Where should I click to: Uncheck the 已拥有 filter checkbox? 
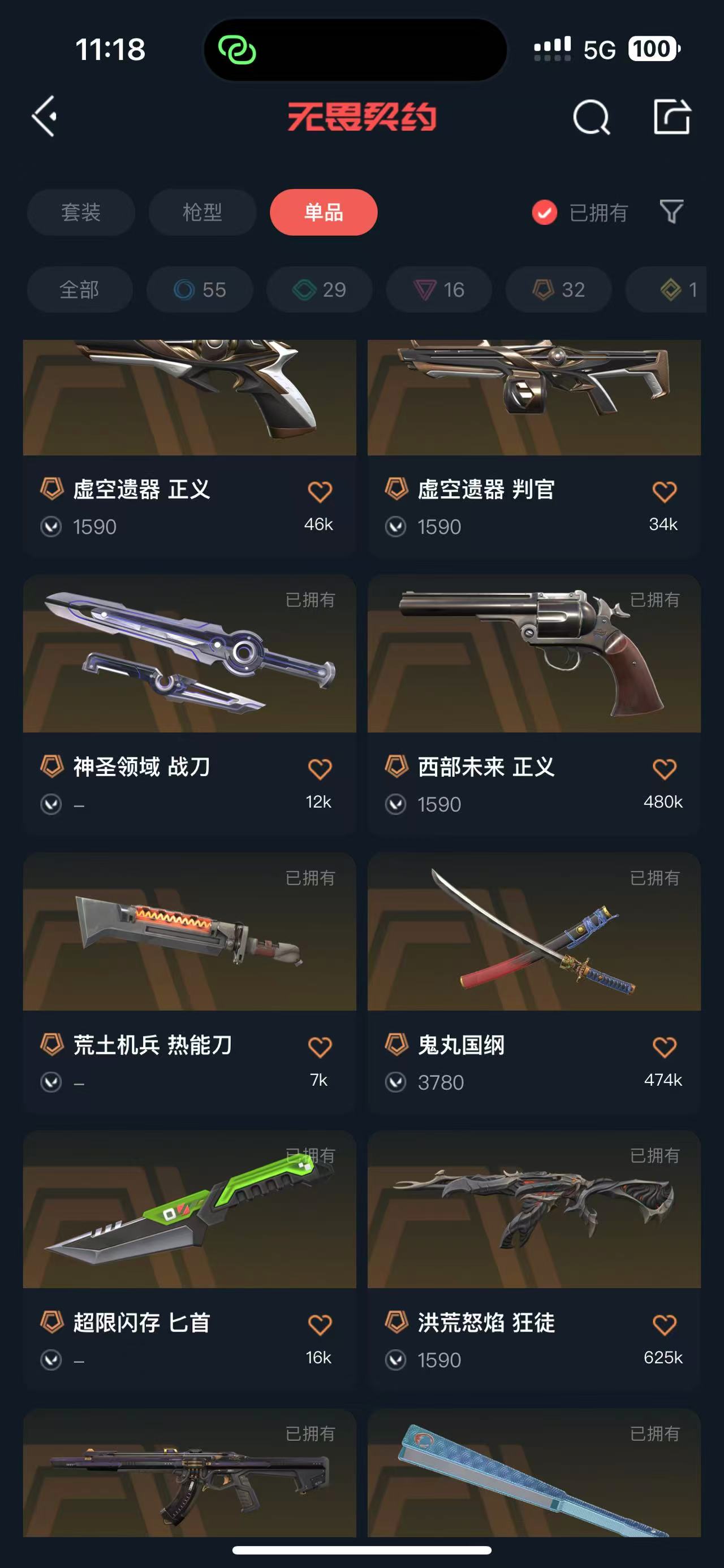(x=544, y=213)
